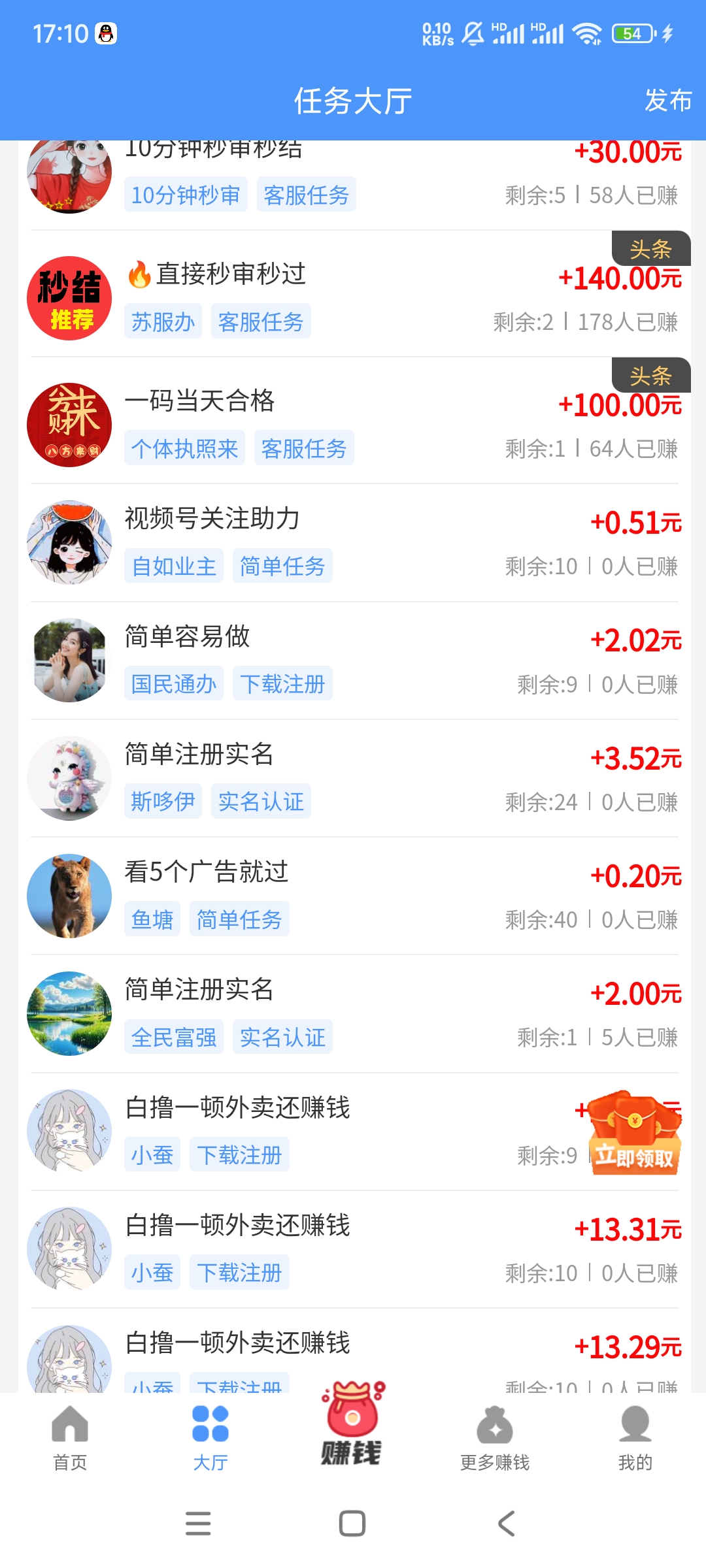Image resolution: width=706 pixels, height=1568 pixels.
Task: Select the 客服任务 tag under 10分钟秒审秒结
Action: (x=307, y=194)
